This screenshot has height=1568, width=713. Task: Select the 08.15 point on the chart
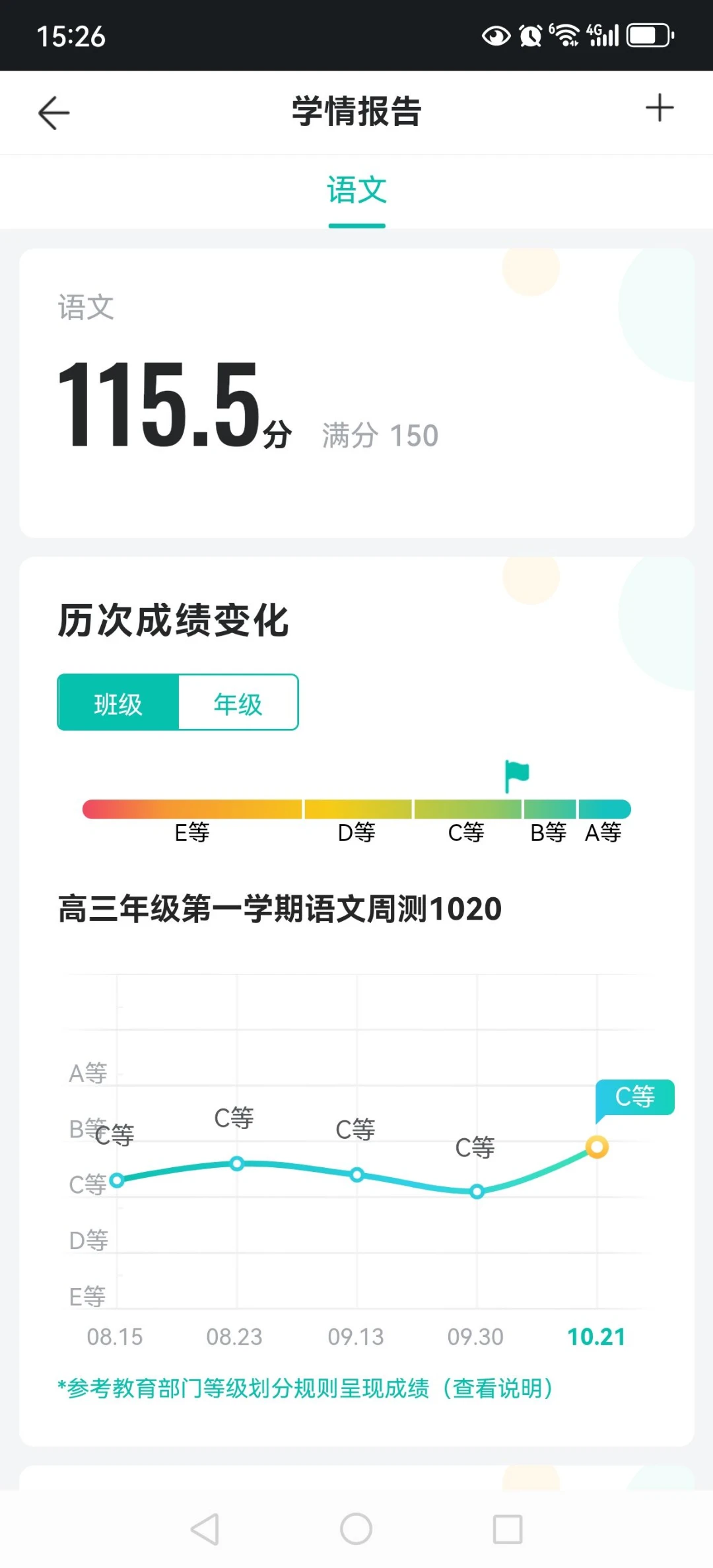click(x=117, y=1180)
